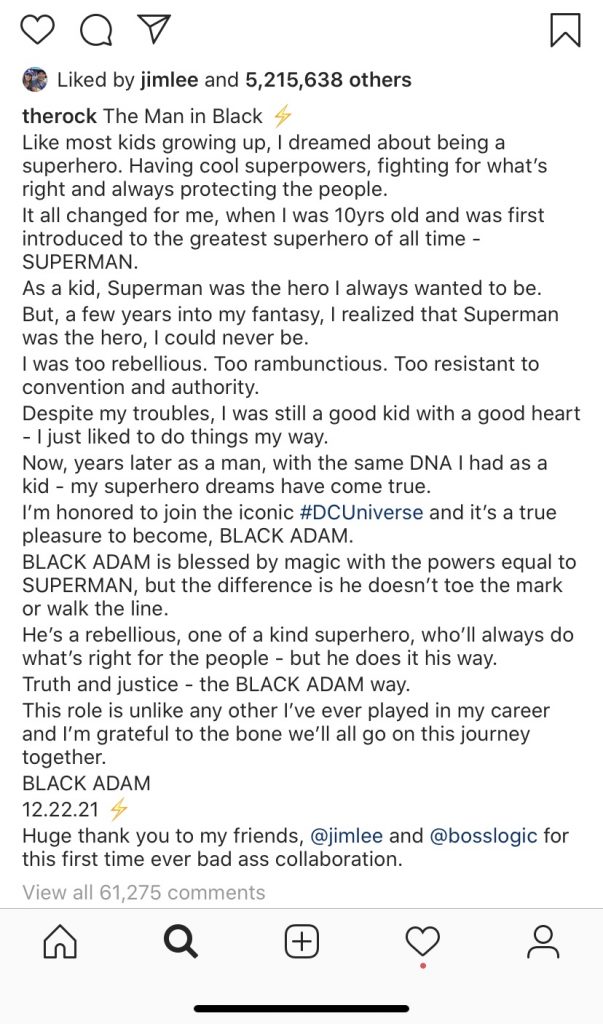The image size is (603, 1024).
Task: Switch to the Search tab
Action: tap(181, 941)
